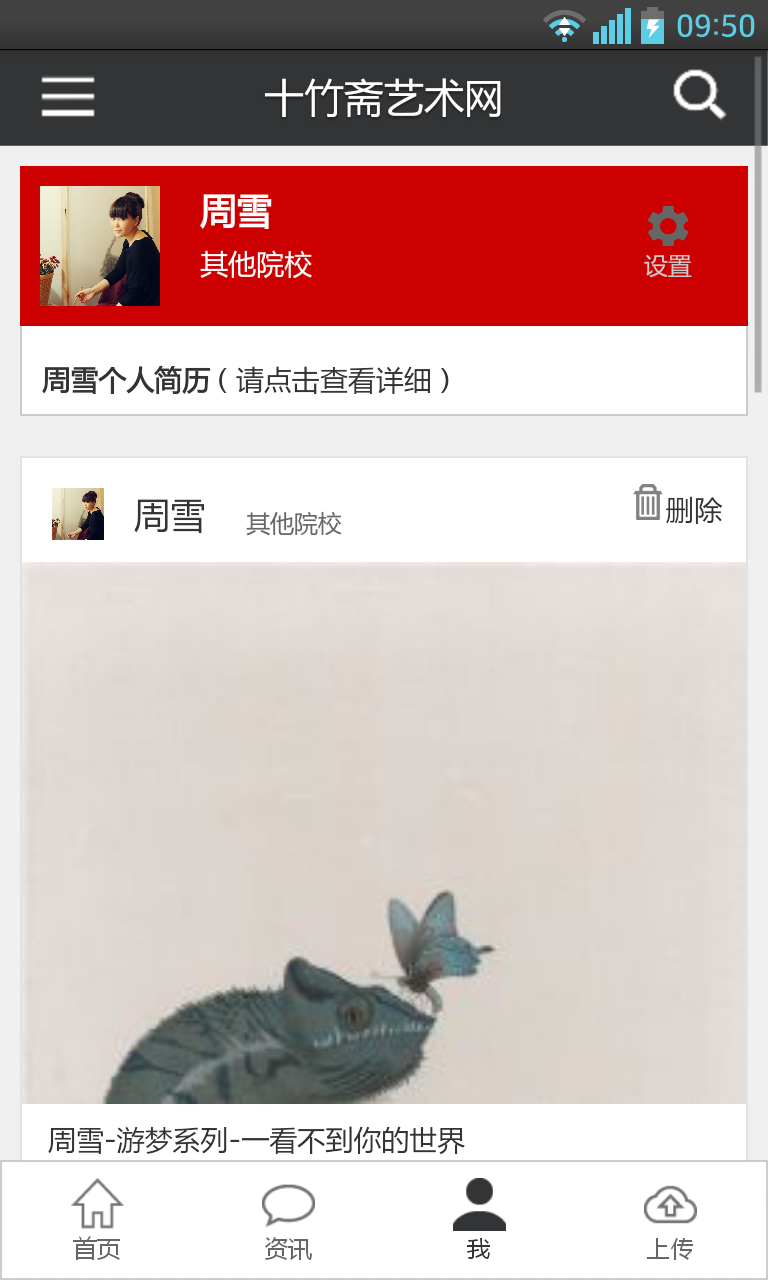Select the 我 tab

pos(479,1220)
